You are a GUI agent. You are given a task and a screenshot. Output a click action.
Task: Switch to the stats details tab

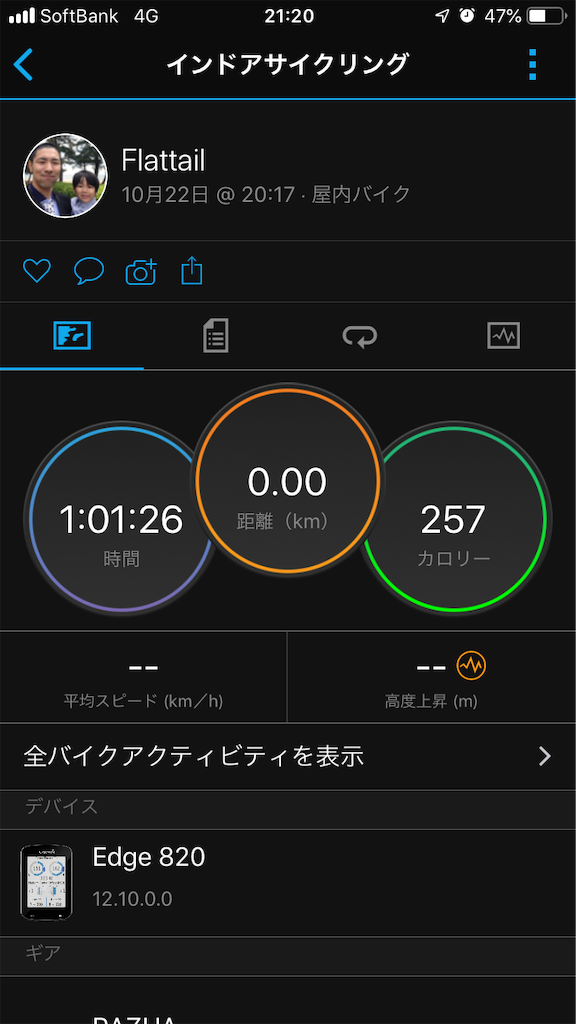(x=216, y=336)
